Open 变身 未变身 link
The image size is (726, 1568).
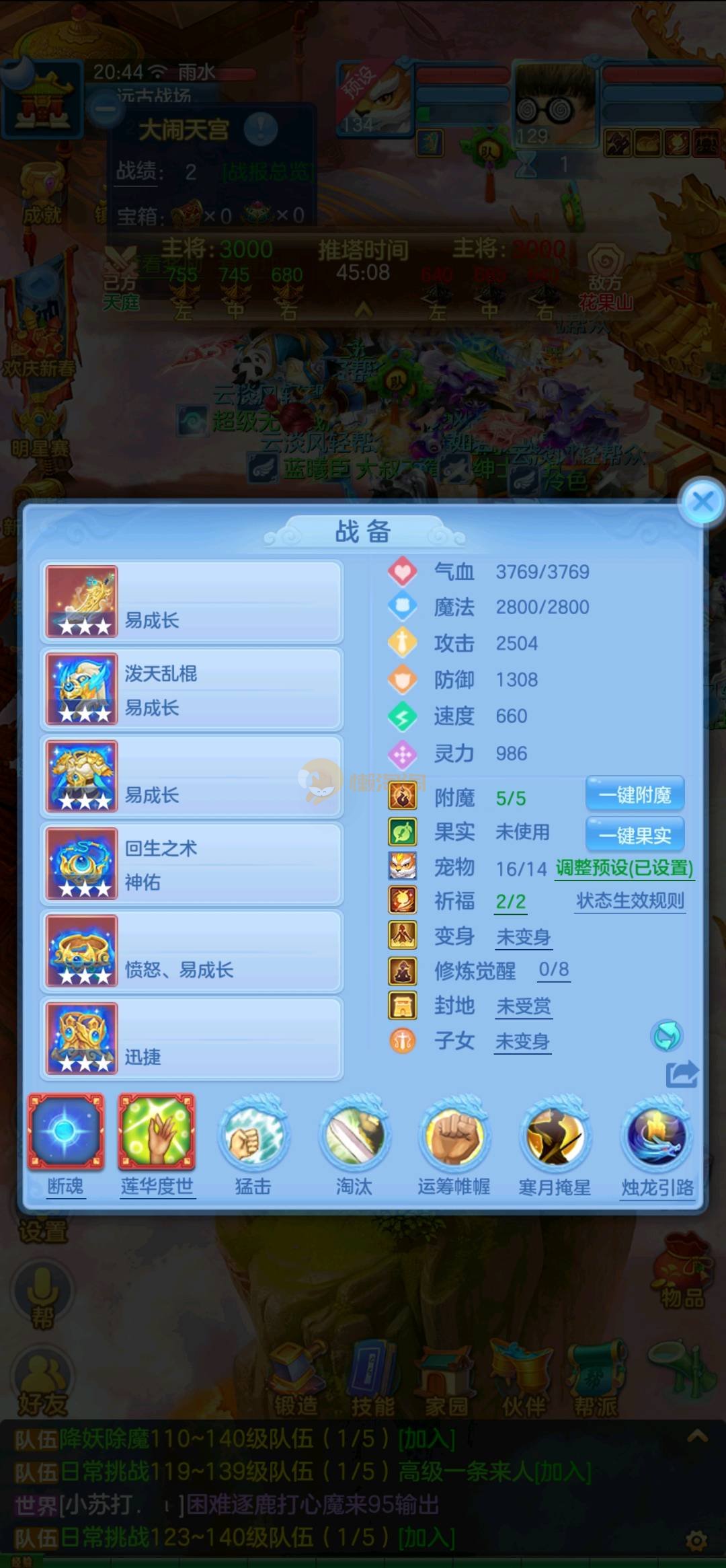tap(523, 936)
